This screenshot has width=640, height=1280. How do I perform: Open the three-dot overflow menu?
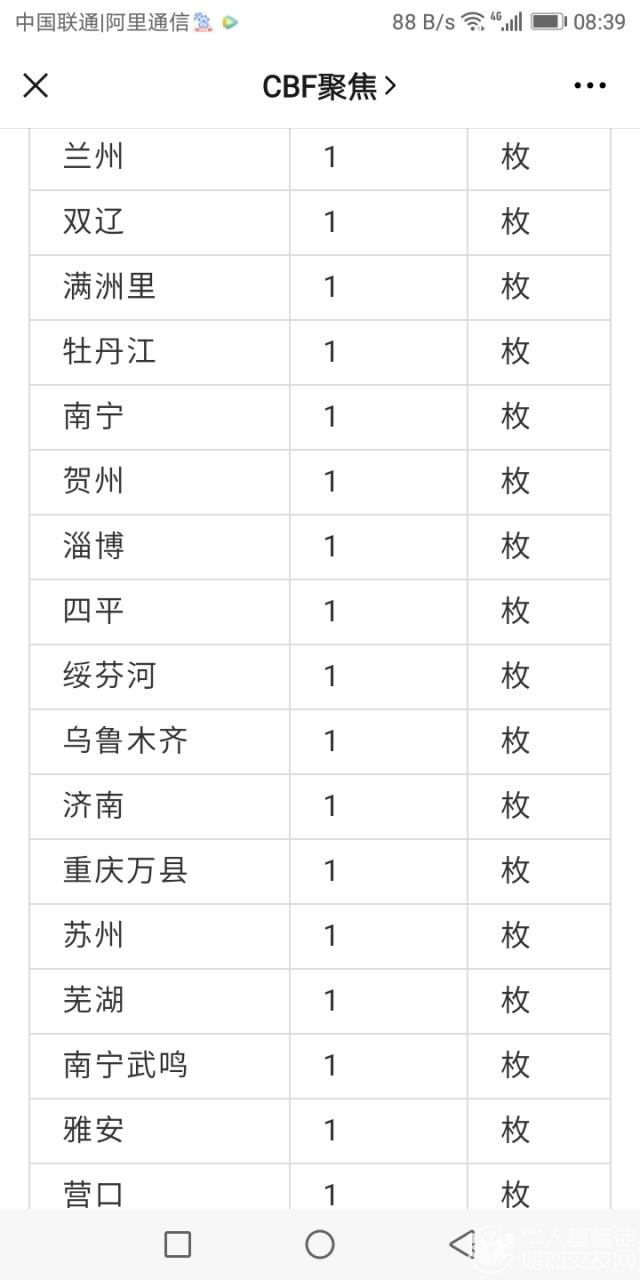[x=590, y=86]
